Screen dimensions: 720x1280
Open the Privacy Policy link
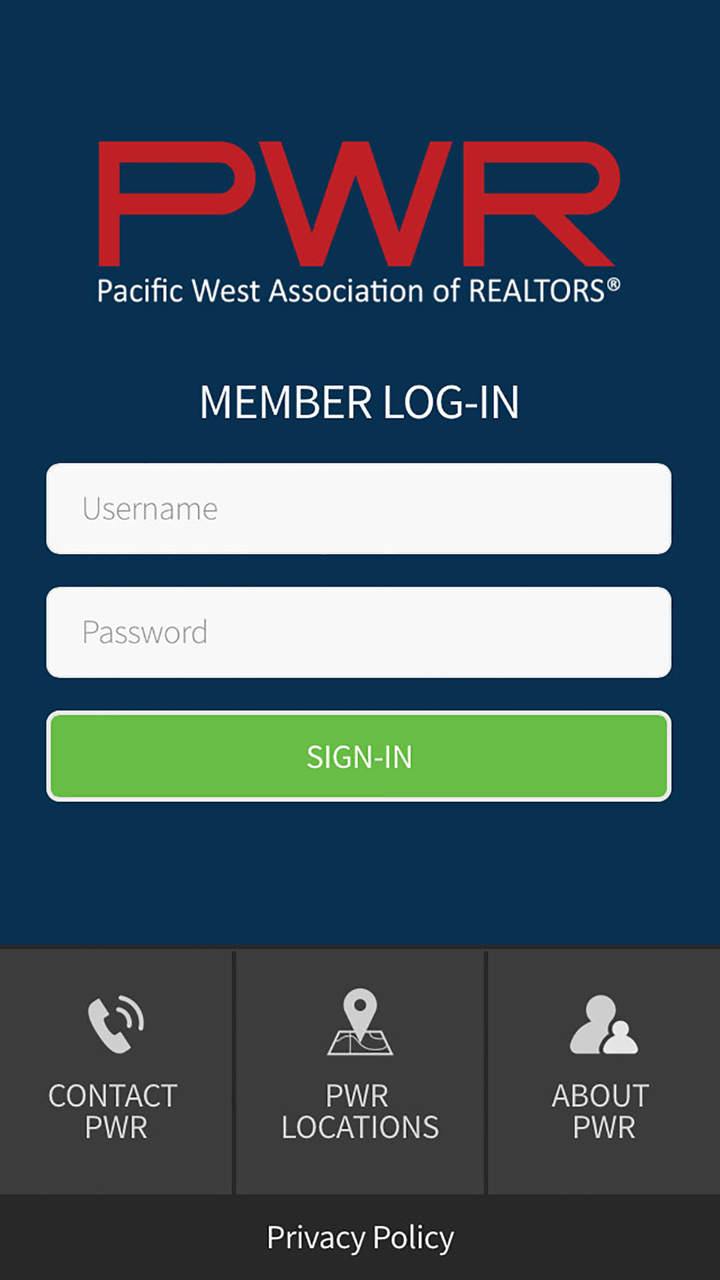coord(360,1238)
